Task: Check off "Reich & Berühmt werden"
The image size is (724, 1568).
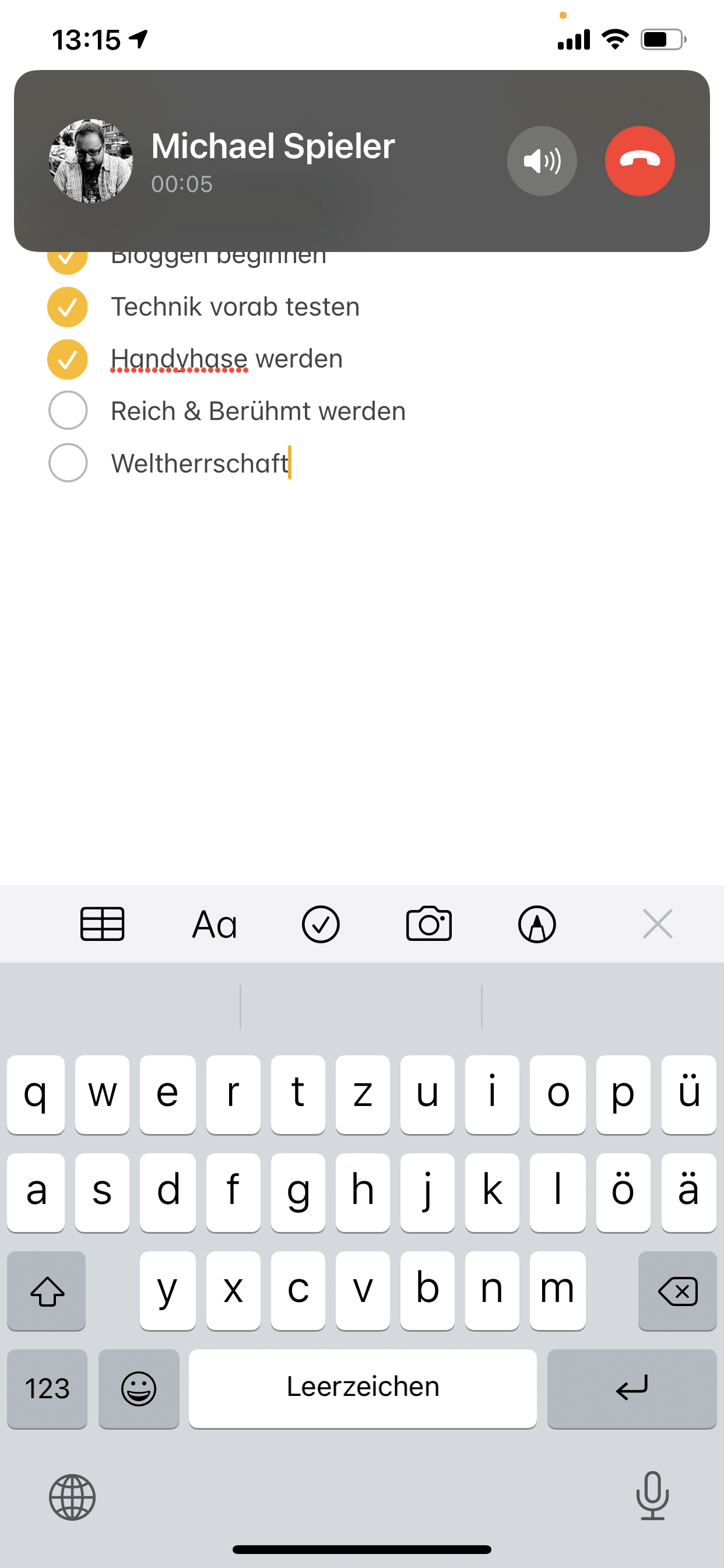Action: (68, 410)
